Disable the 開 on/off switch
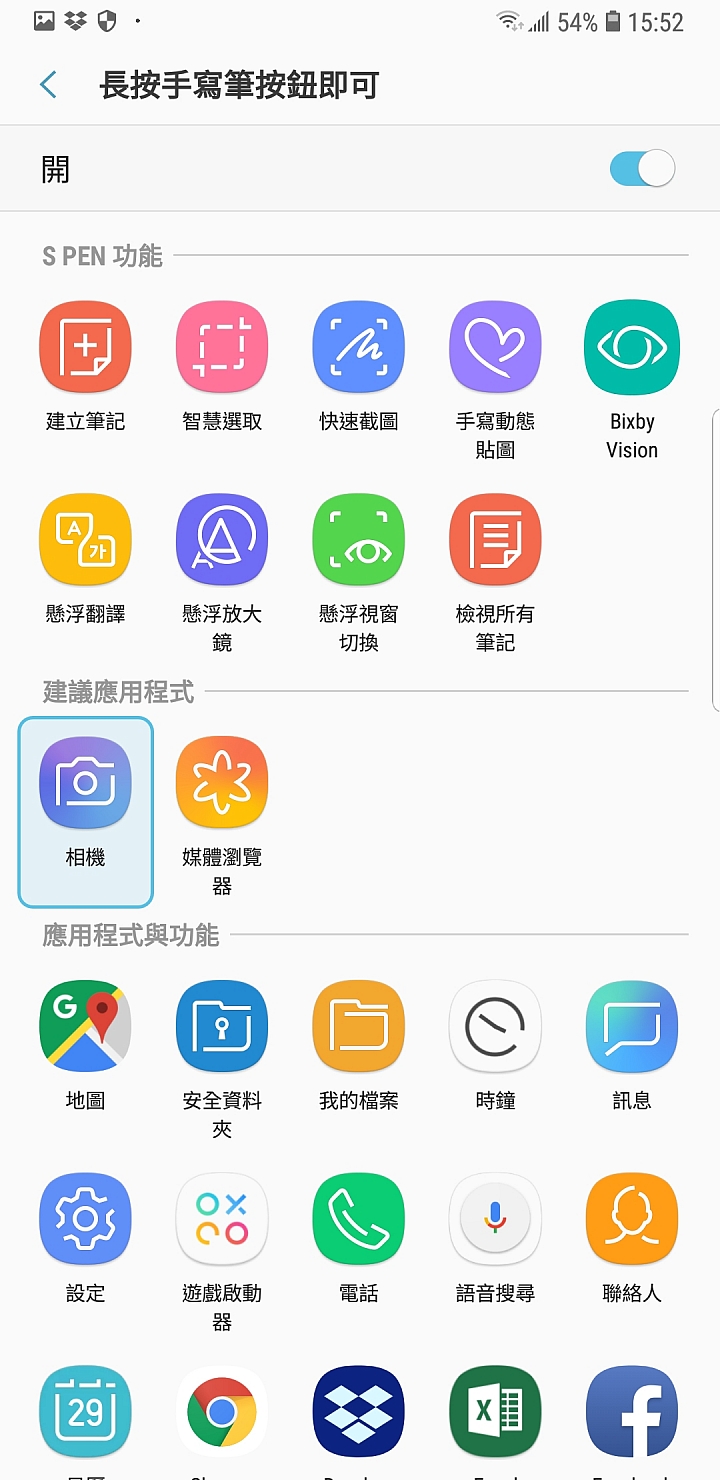 click(642, 168)
